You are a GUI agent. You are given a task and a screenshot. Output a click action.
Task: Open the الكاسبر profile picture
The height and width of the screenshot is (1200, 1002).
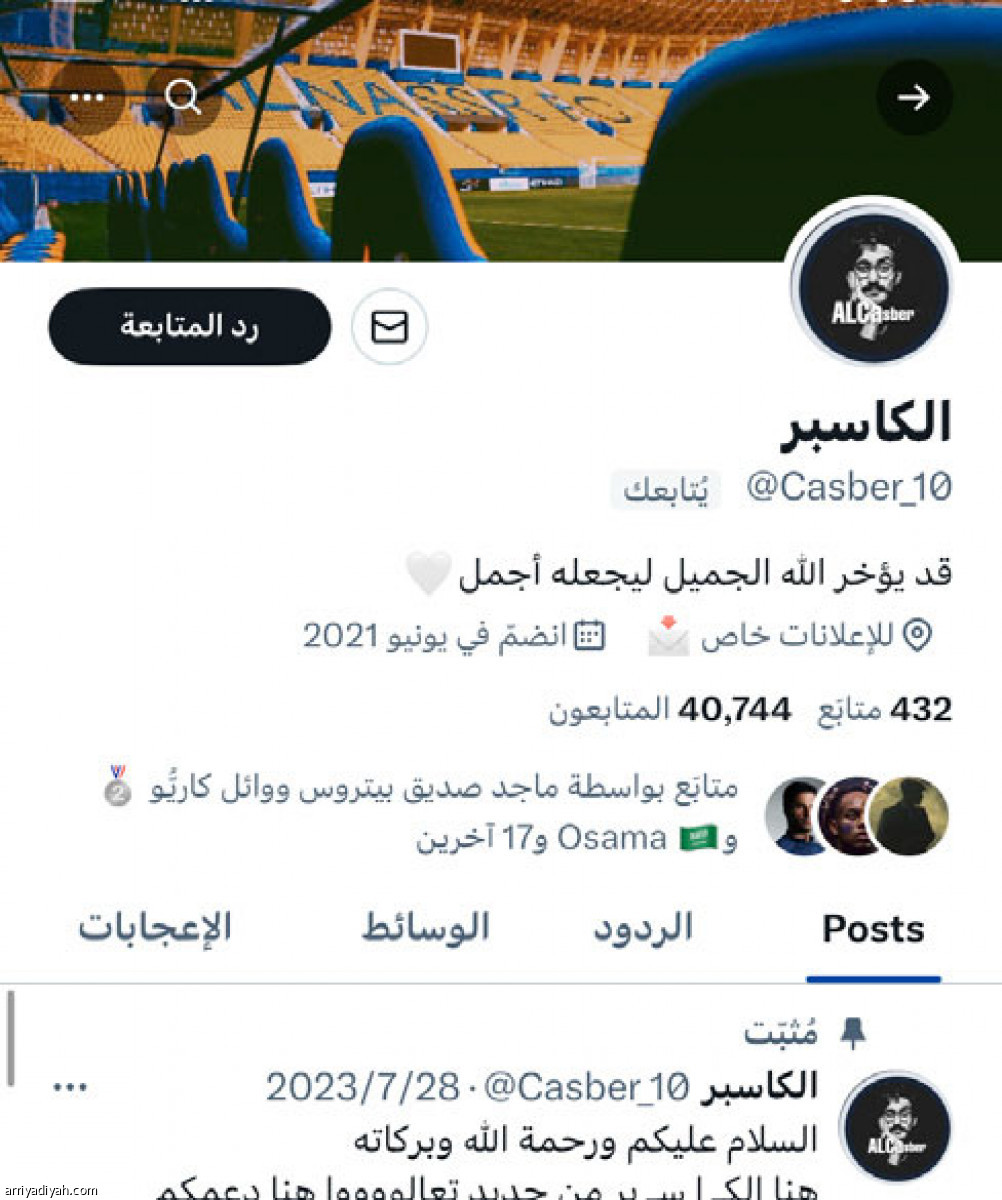(872, 285)
